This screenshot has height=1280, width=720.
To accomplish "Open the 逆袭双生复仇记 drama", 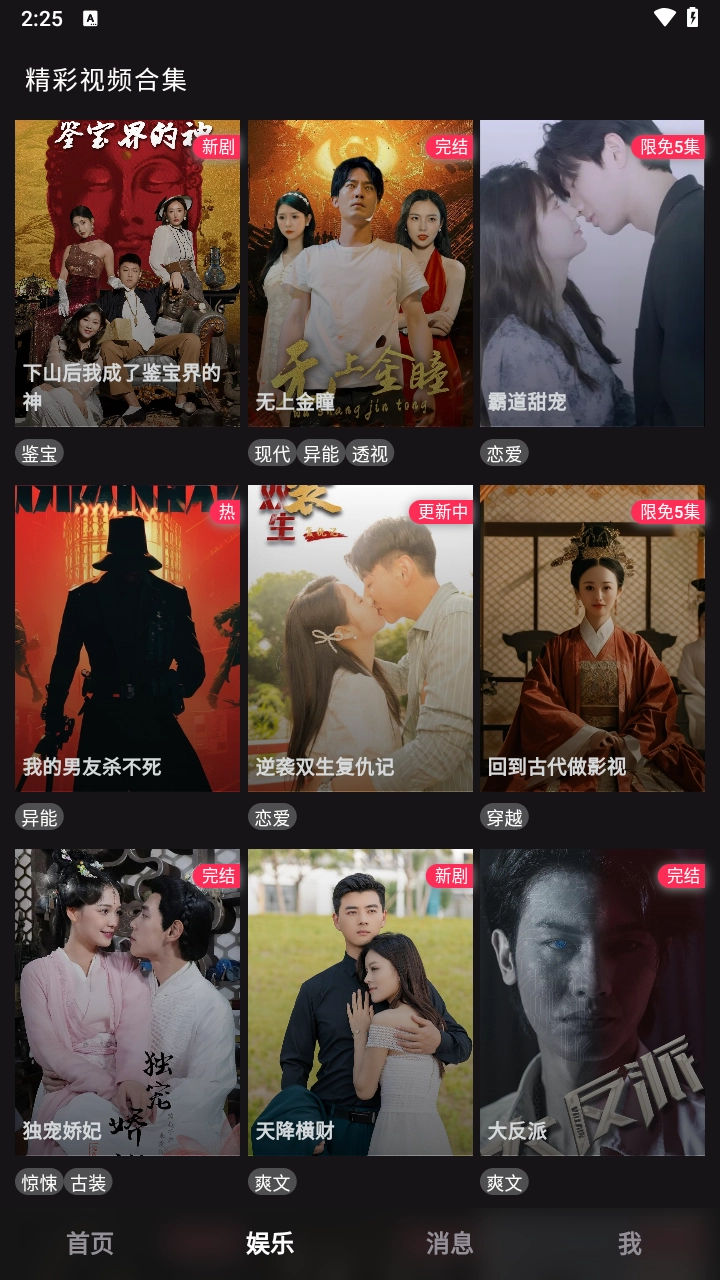I will 360,638.
